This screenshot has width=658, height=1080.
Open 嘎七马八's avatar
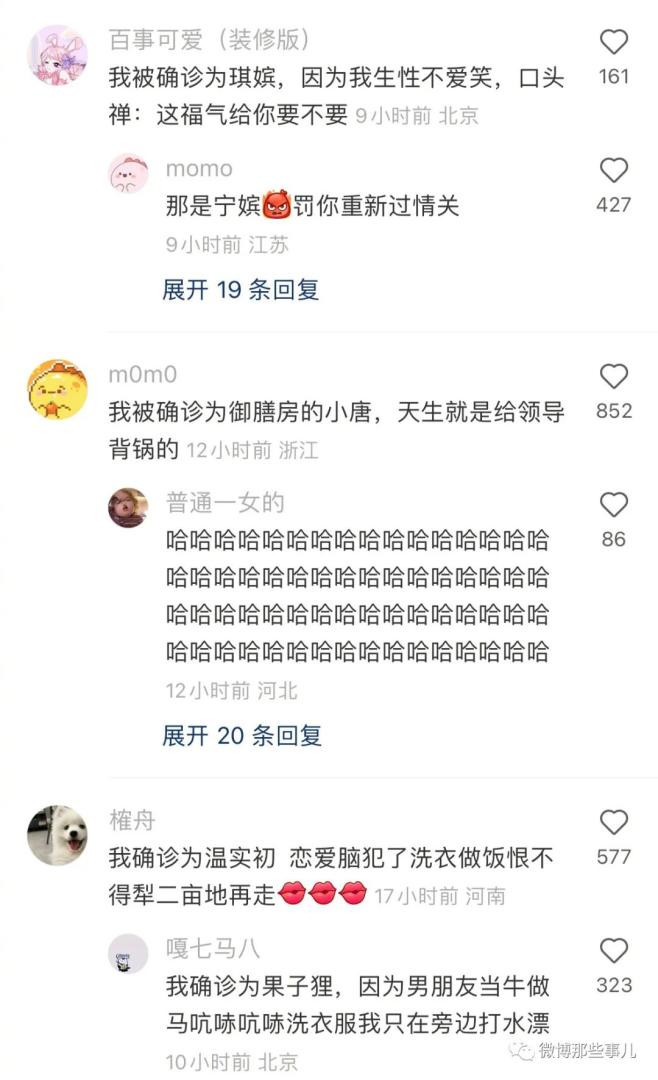click(x=128, y=953)
